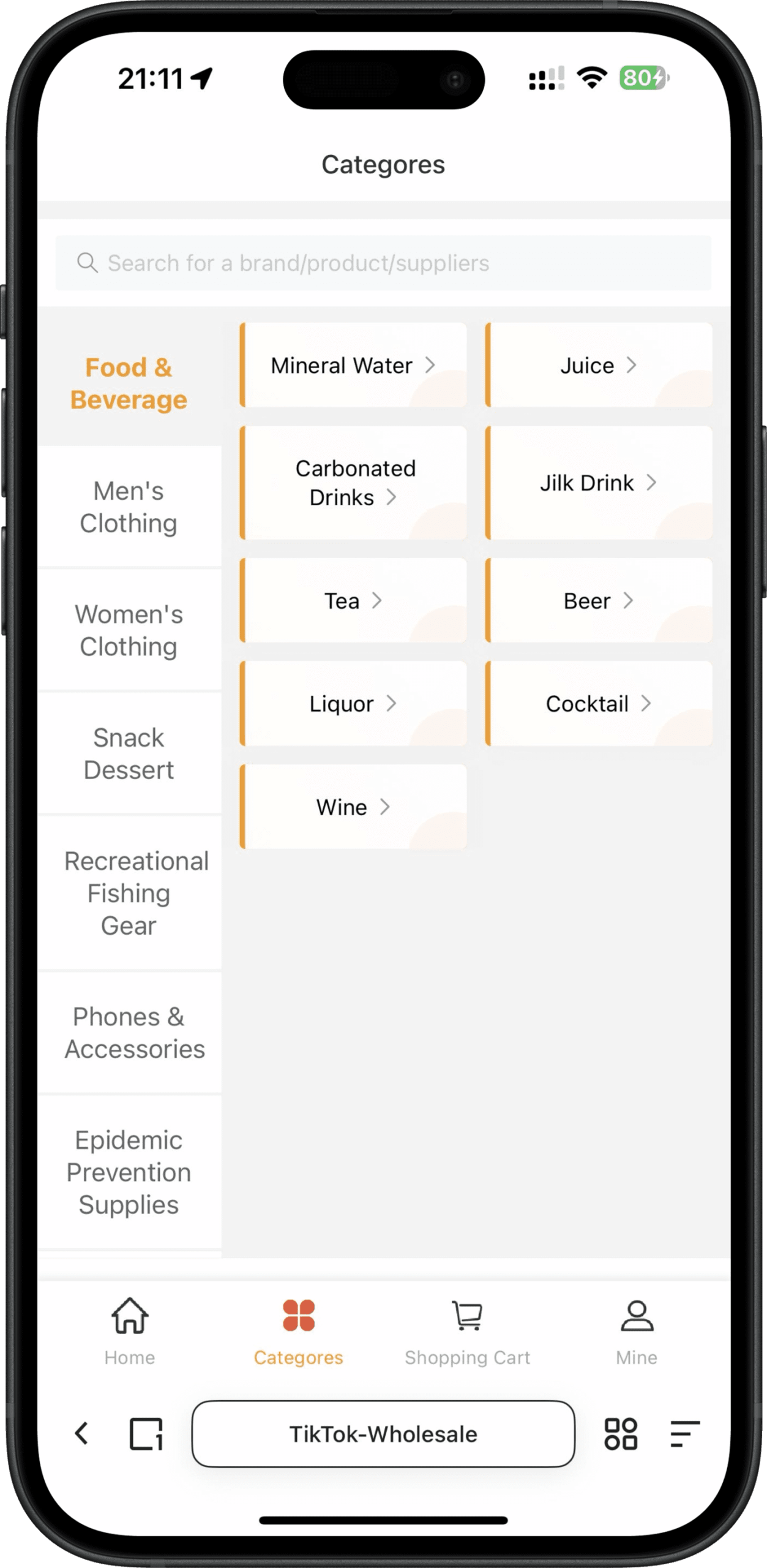Choose Recreational Fishing Gear category
This screenshot has height=1568, width=767.
(129, 893)
